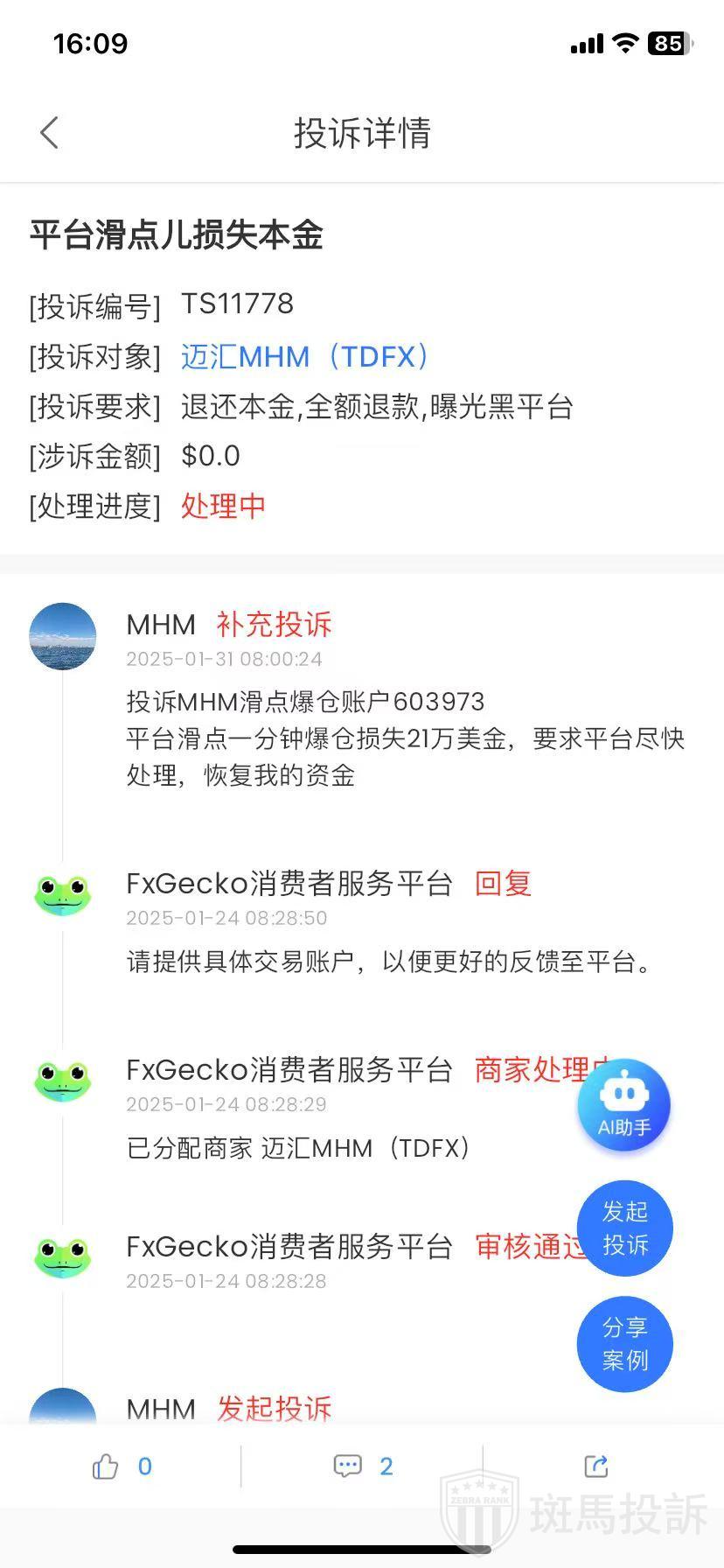Like this complaint with the thumbs-up icon
The width and height of the screenshot is (724, 1568).
pyautogui.click(x=105, y=1466)
